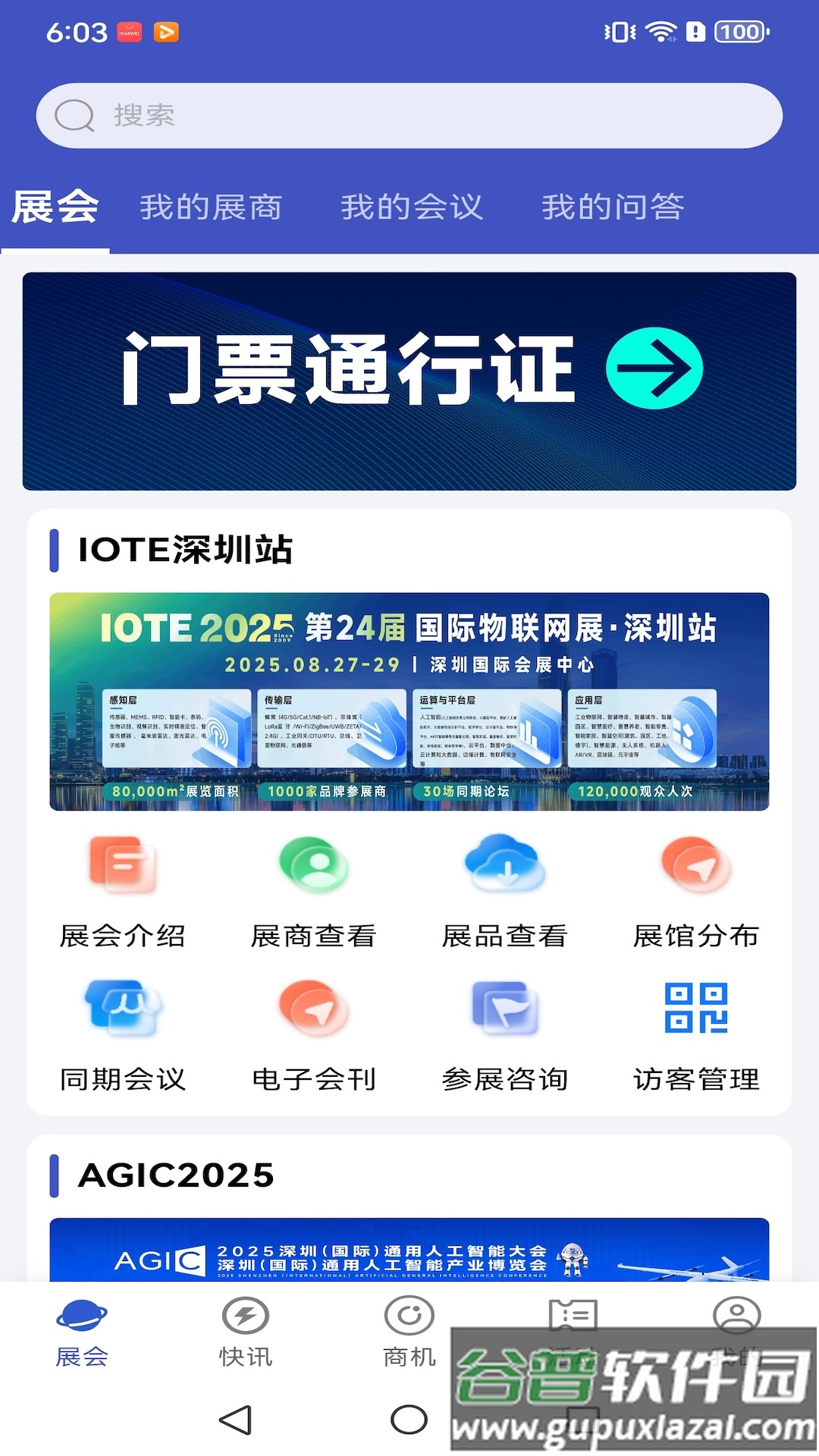819x1456 pixels.
Task: Go to 商机 in bottom navigation
Action: pyautogui.click(x=409, y=1332)
